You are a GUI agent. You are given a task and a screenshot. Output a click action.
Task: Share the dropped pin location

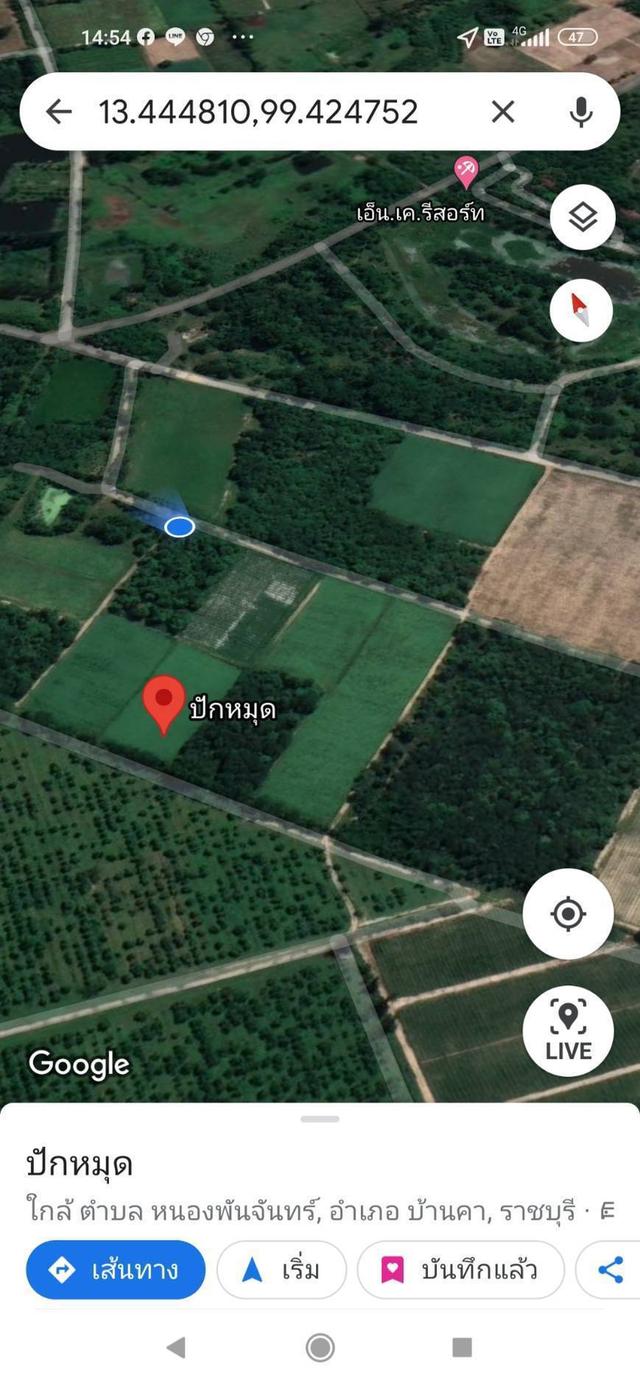(x=610, y=1270)
